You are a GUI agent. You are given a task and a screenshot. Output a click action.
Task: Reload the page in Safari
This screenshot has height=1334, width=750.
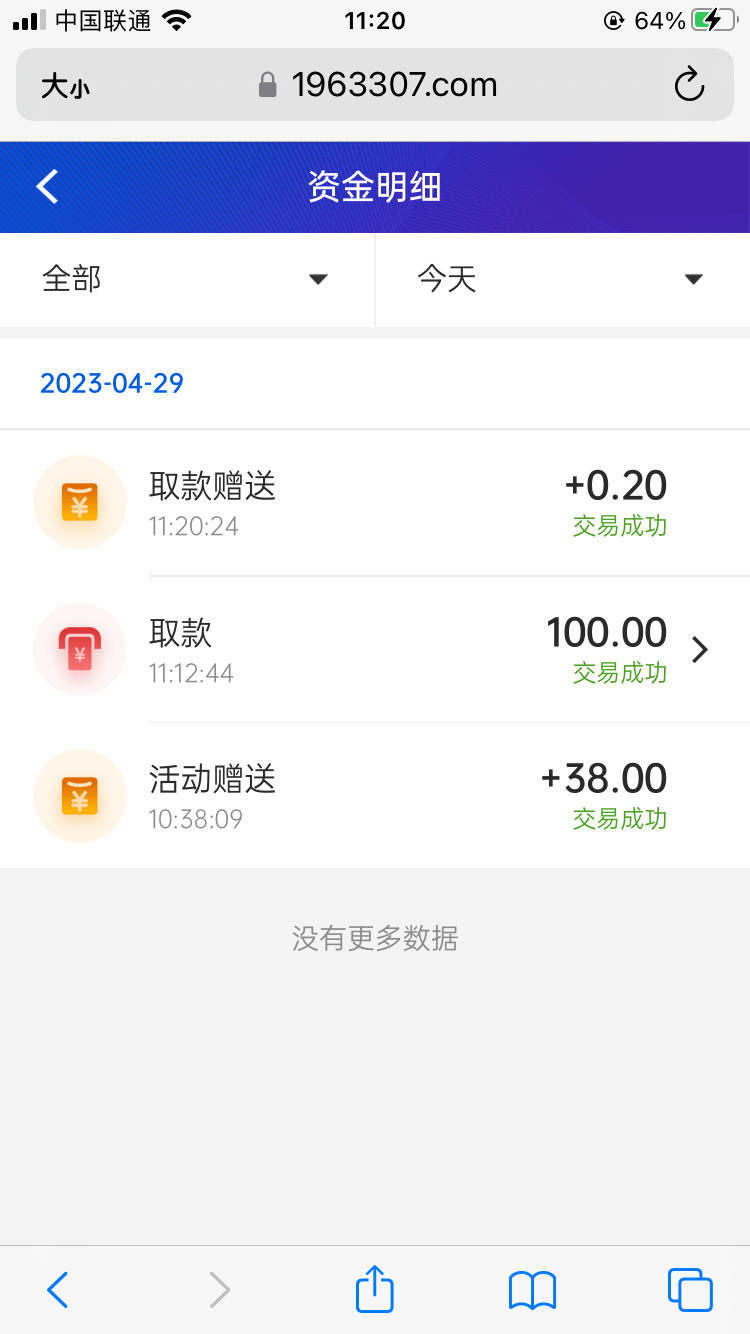[689, 85]
